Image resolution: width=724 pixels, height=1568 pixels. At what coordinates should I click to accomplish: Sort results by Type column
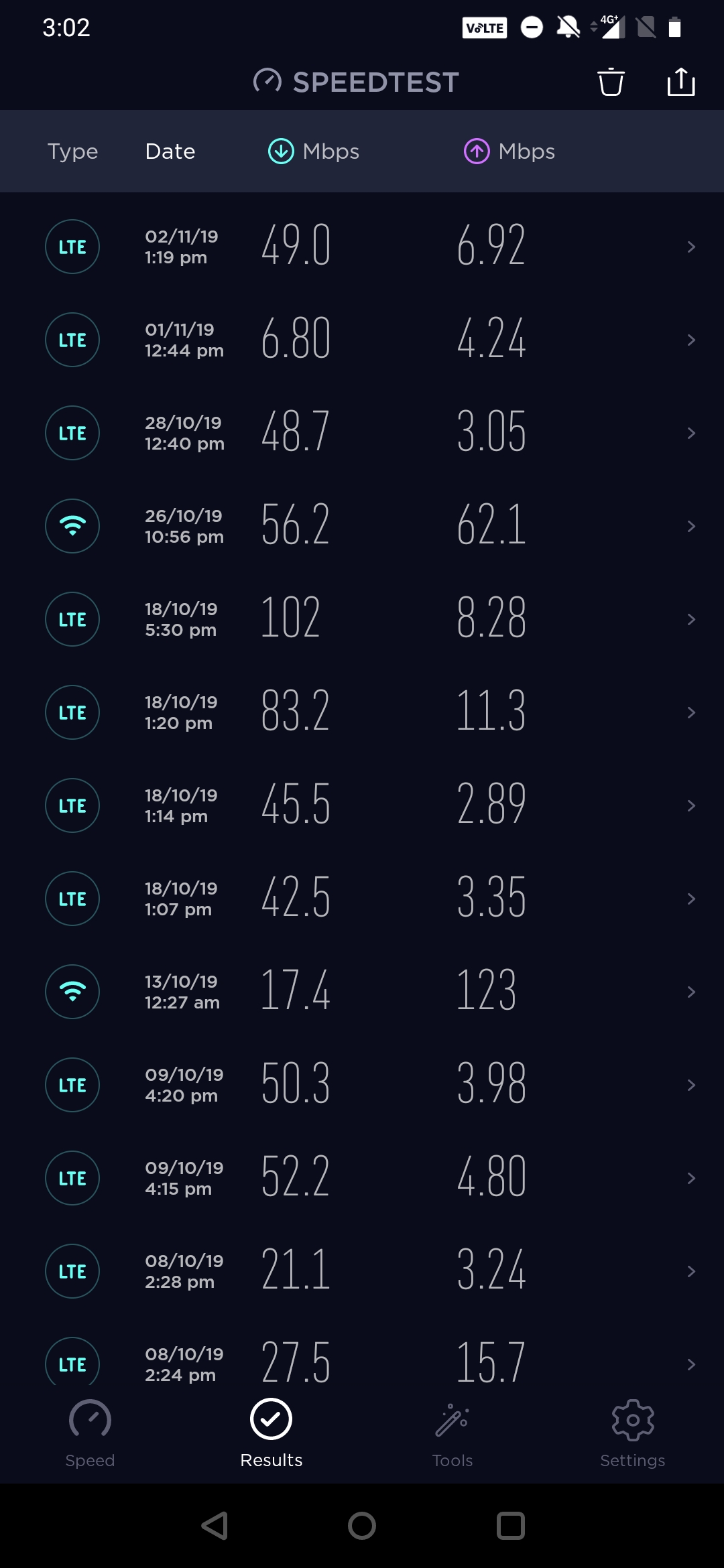pos(72,151)
